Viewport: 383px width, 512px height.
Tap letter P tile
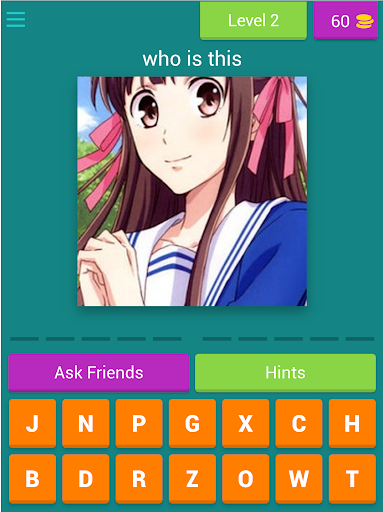pos(139,423)
